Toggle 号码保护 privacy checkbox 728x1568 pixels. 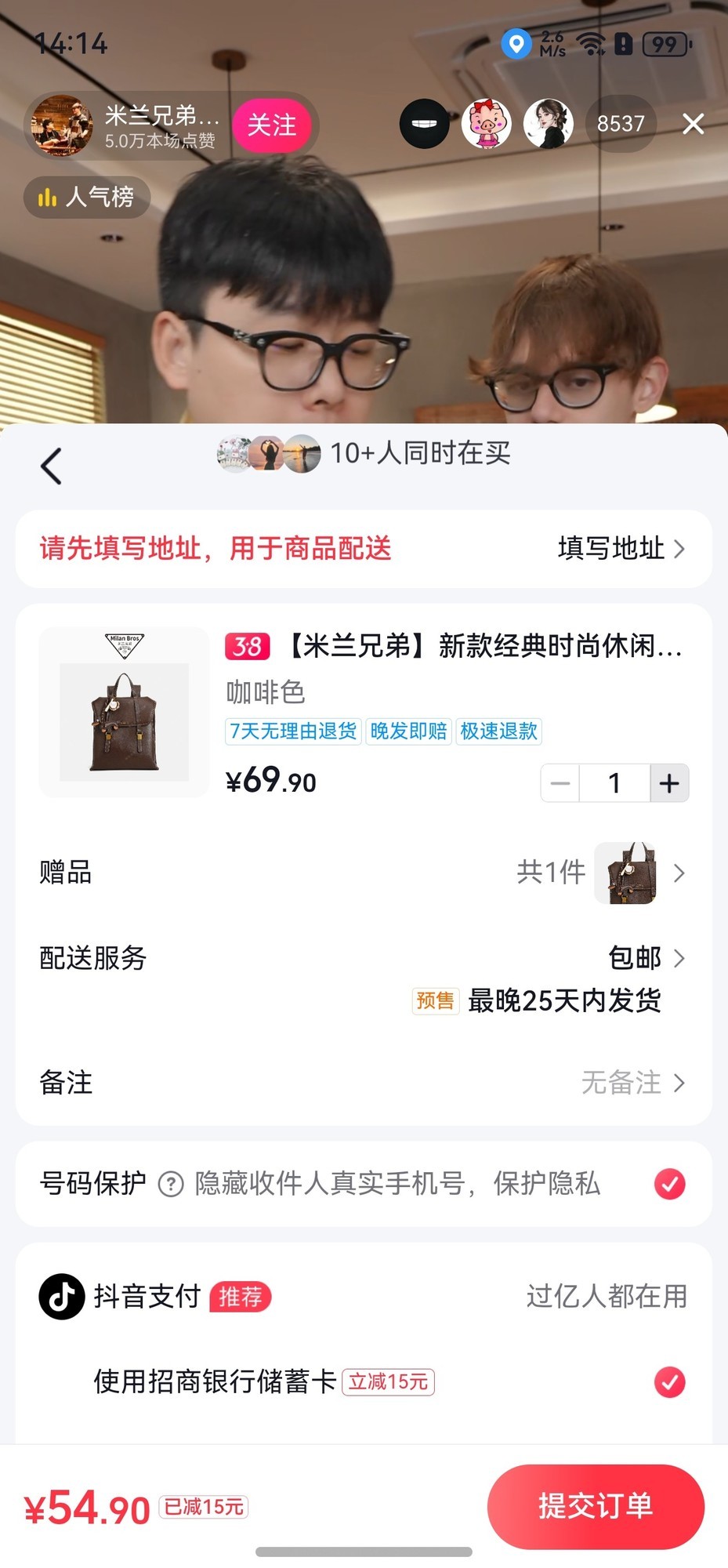pyautogui.click(x=669, y=1184)
